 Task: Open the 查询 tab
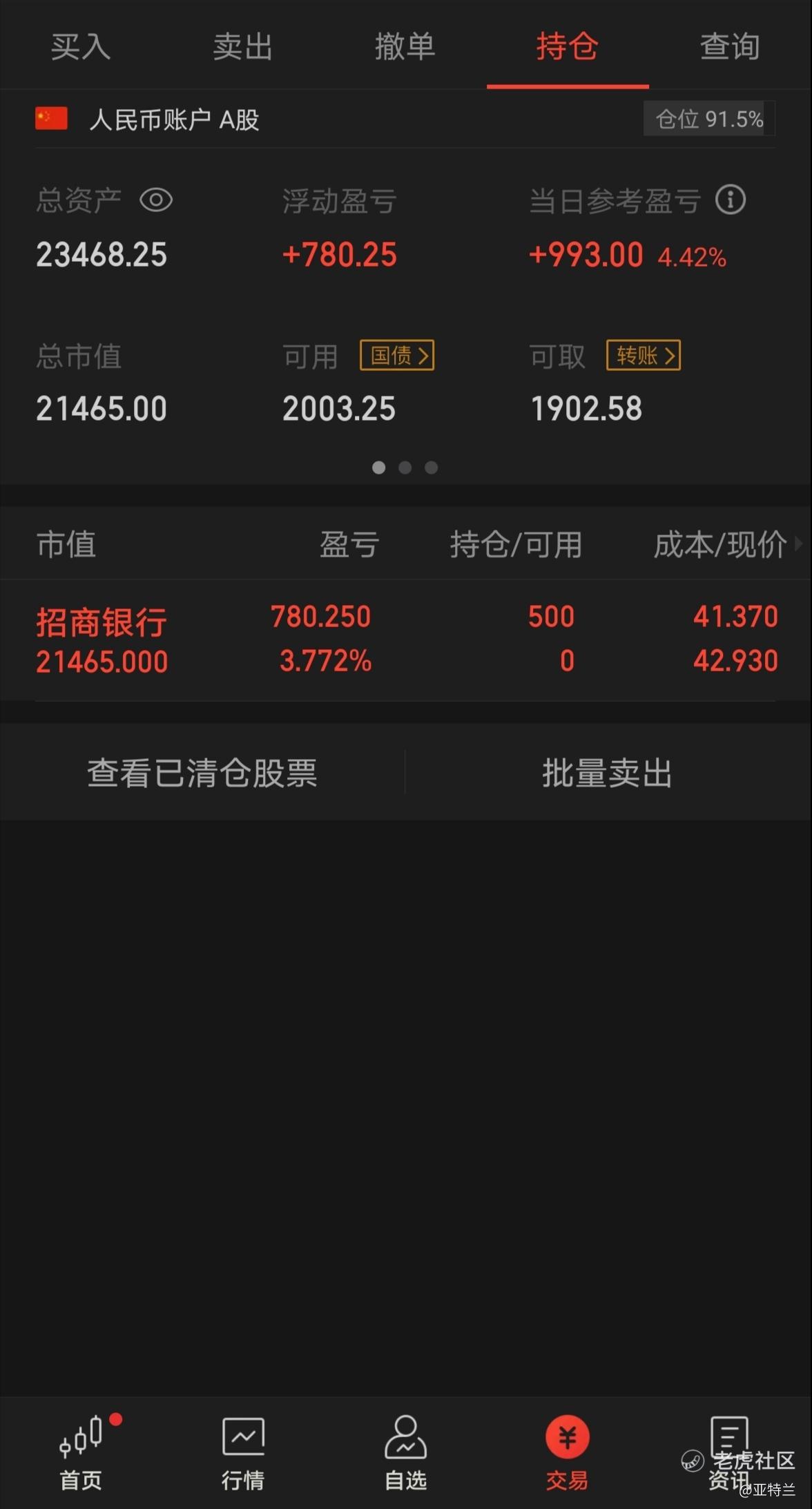pyautogui.click(x=730, y=47)
